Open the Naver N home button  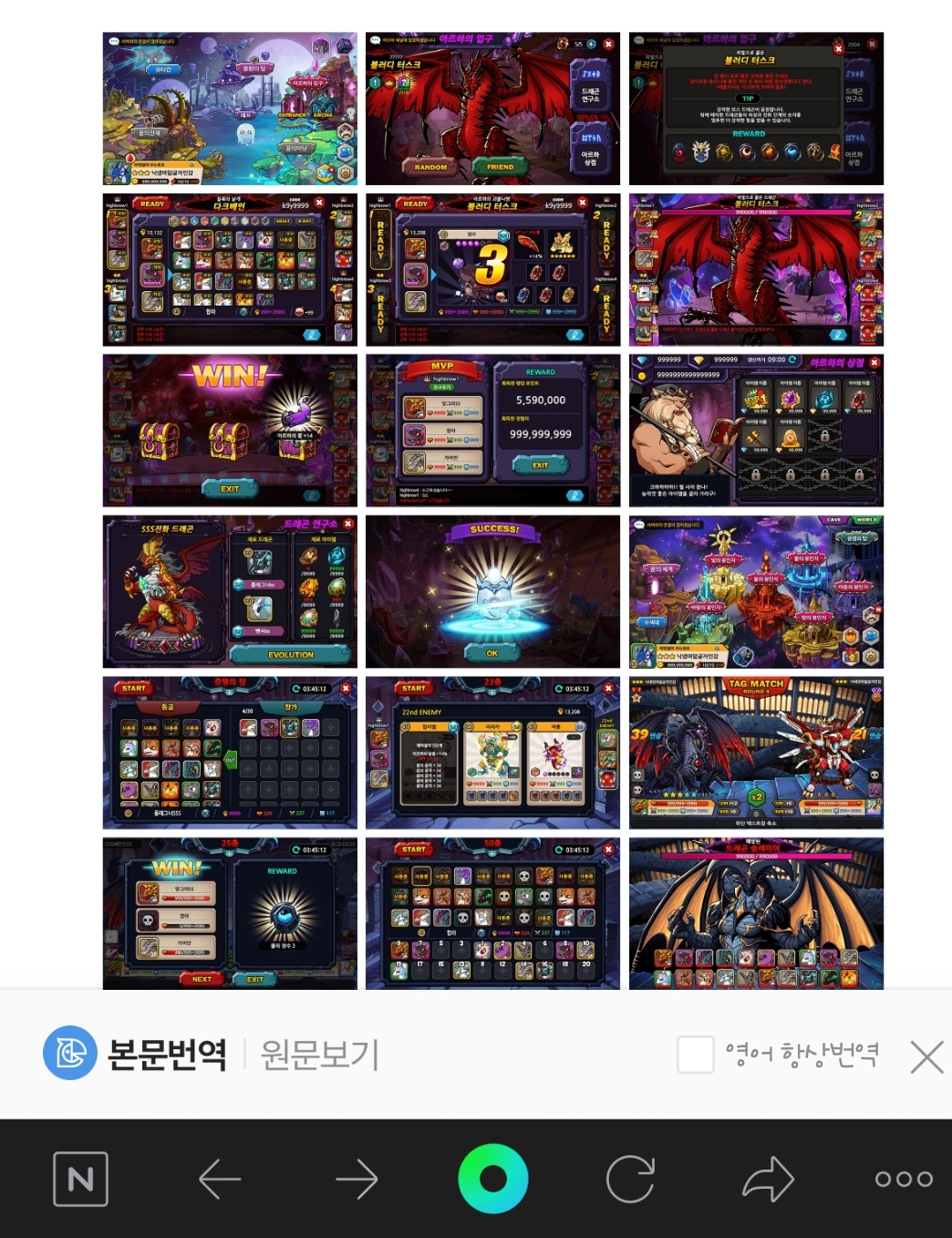click(80, 1179)
